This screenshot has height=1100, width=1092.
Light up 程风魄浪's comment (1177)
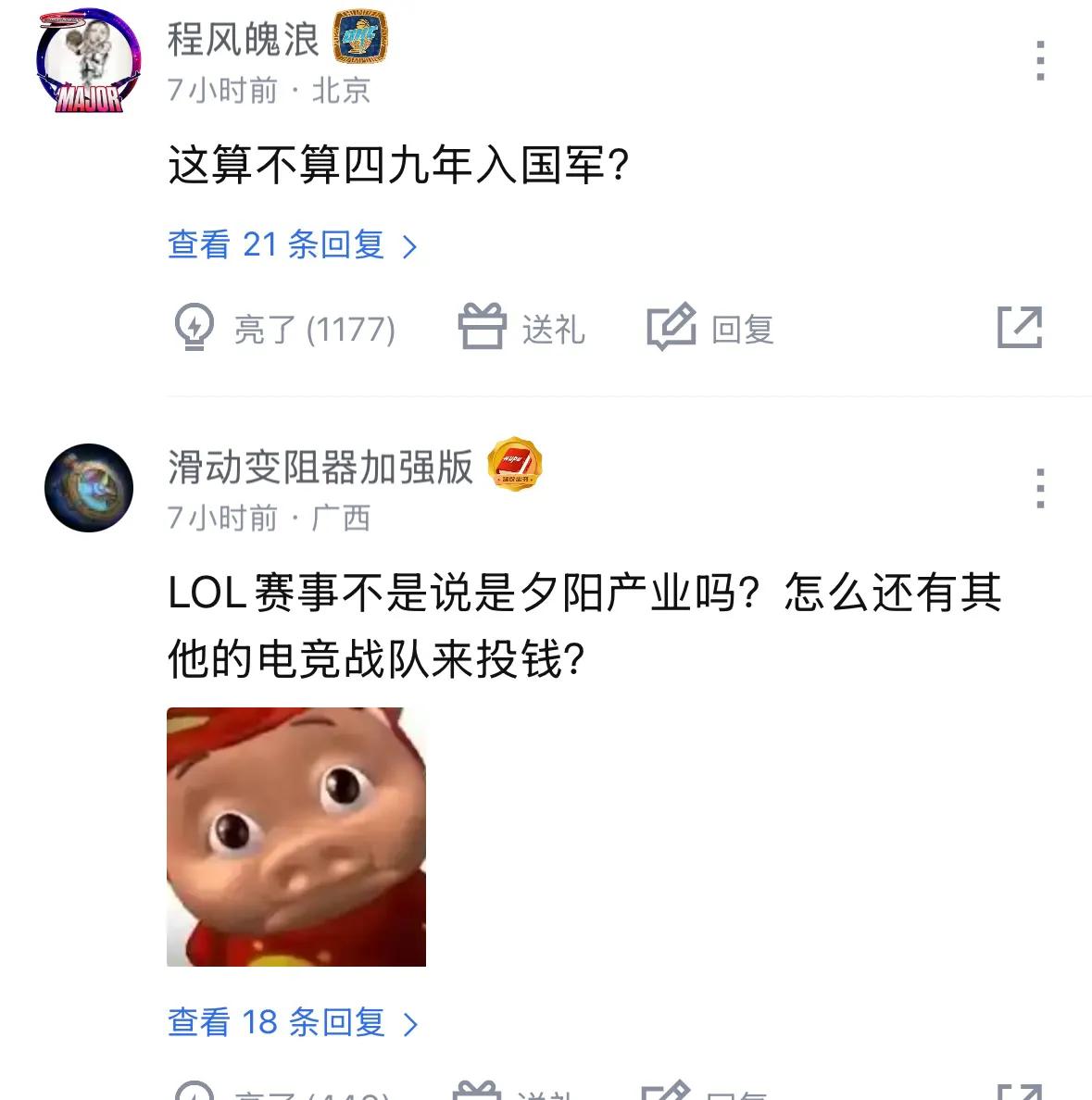tap(285, 328)
